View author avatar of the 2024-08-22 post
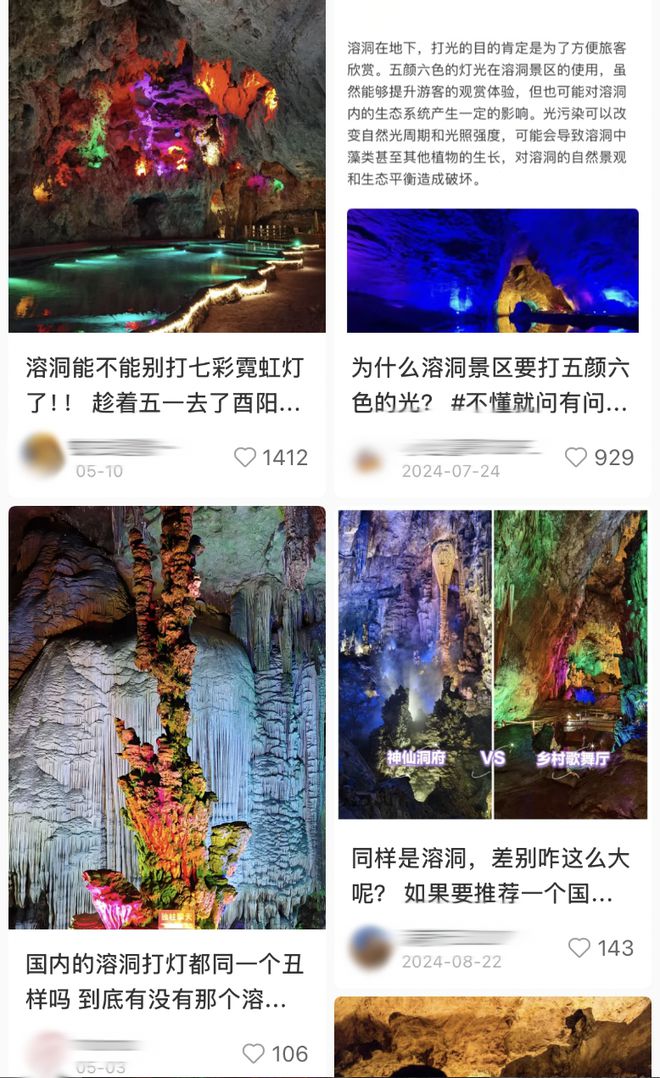Image resolution: width=660 pixels, height=1078 pixels. [370, 947]
